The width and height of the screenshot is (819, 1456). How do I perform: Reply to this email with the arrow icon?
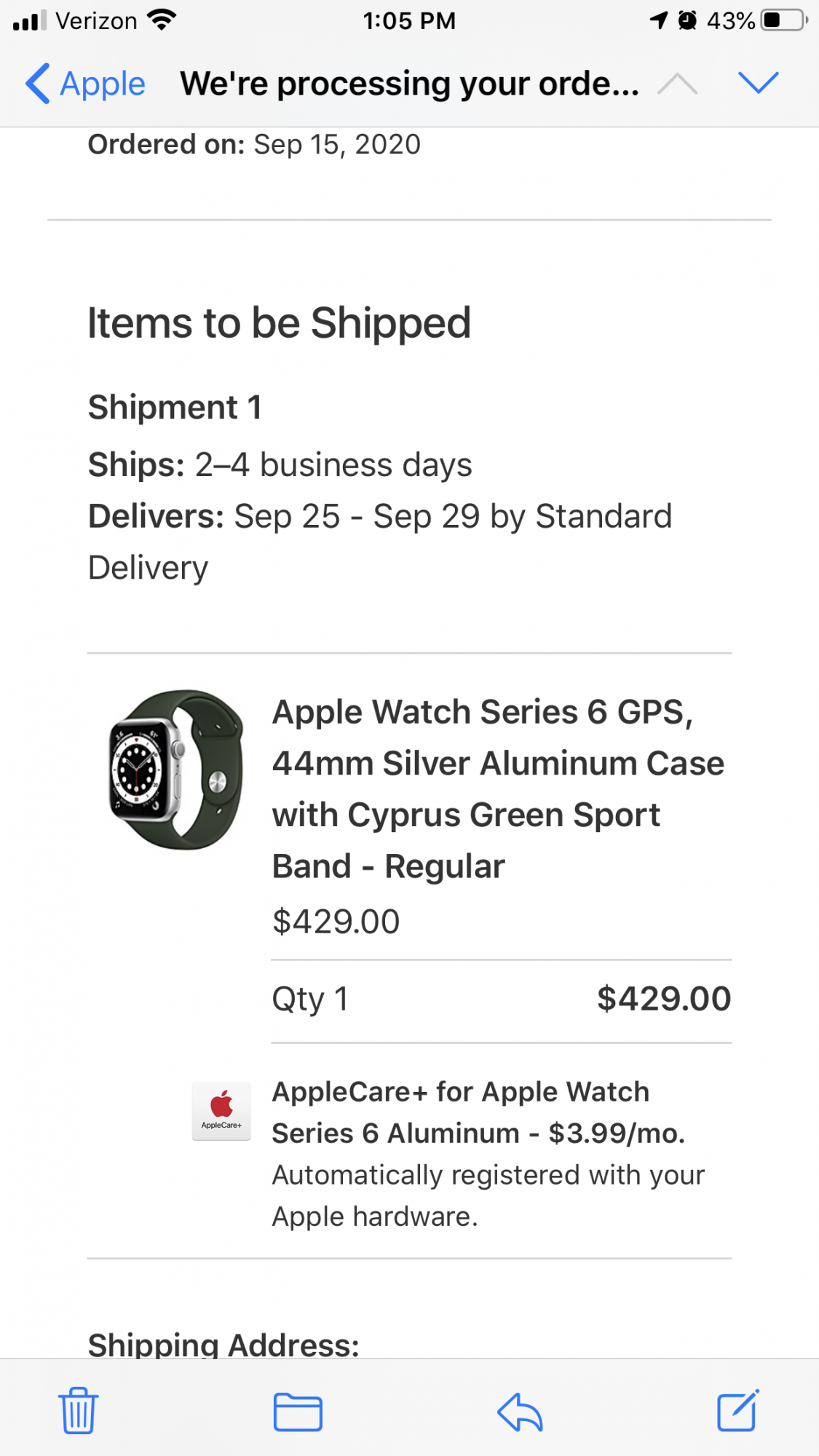pyautogui.click(x=520, y=1412)
